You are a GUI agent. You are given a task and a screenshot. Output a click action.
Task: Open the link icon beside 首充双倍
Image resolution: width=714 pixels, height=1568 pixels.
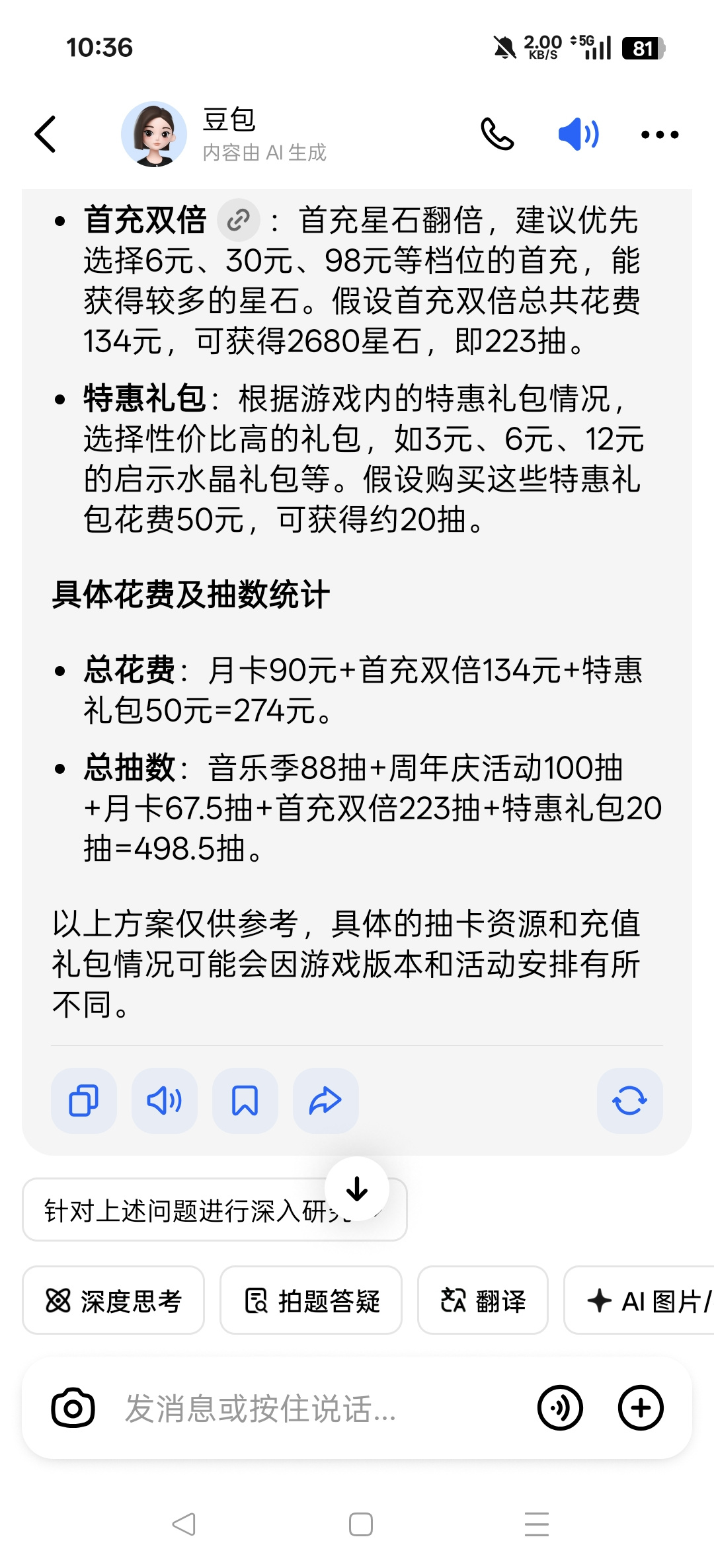(x=238, y=220)
